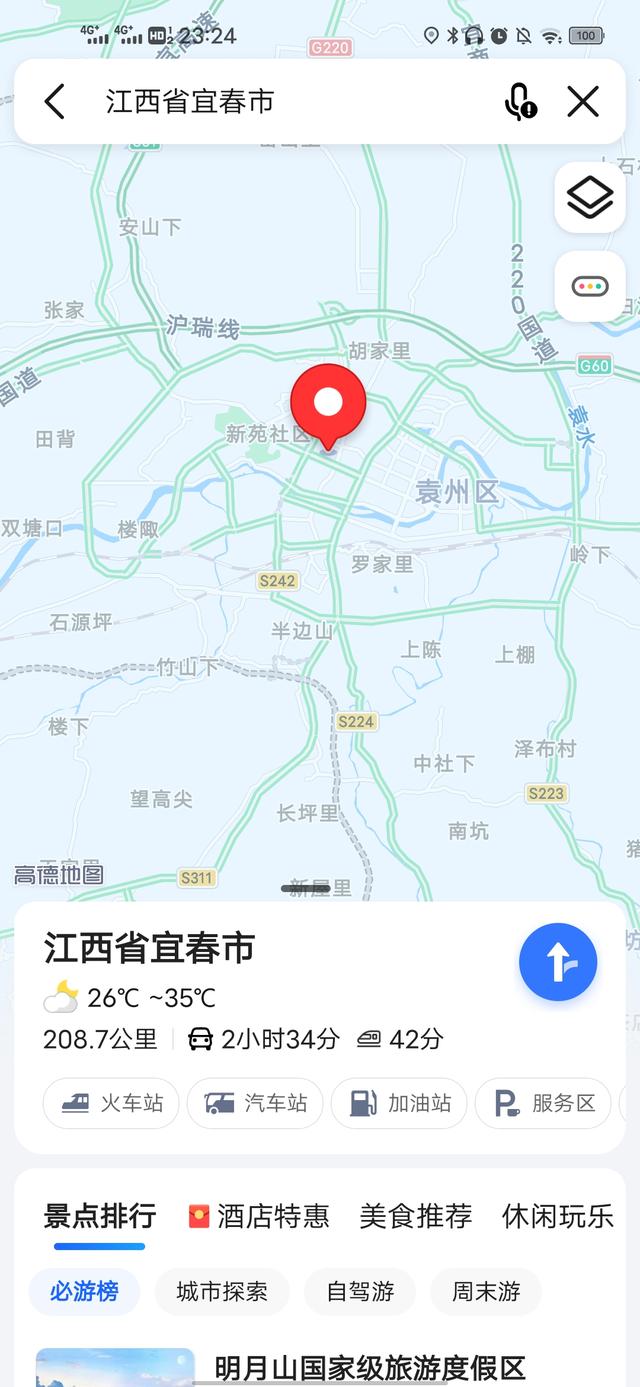Screen dimensions: 640x1387
Task: Start route navigation with the blue arrow button
Action: tap(557, 962)
